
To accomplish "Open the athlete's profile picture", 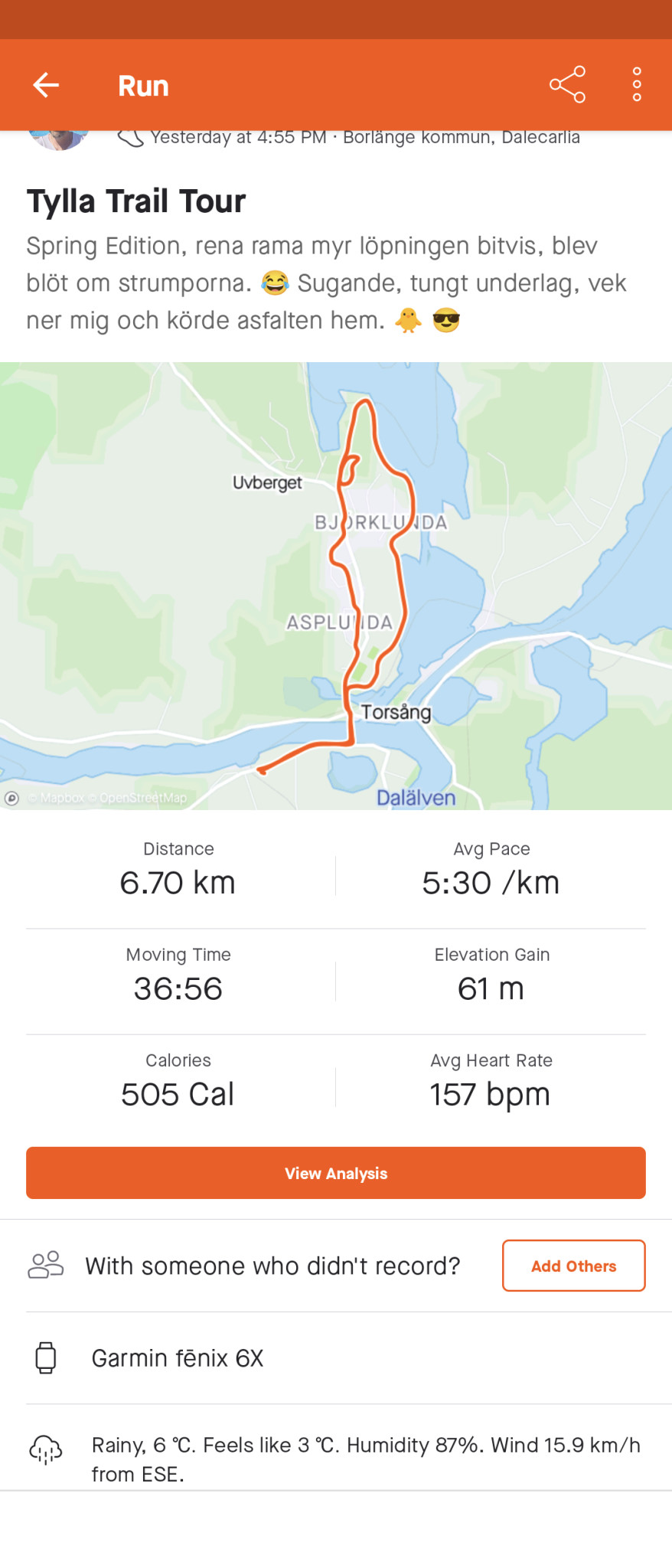I will [58, 140].
